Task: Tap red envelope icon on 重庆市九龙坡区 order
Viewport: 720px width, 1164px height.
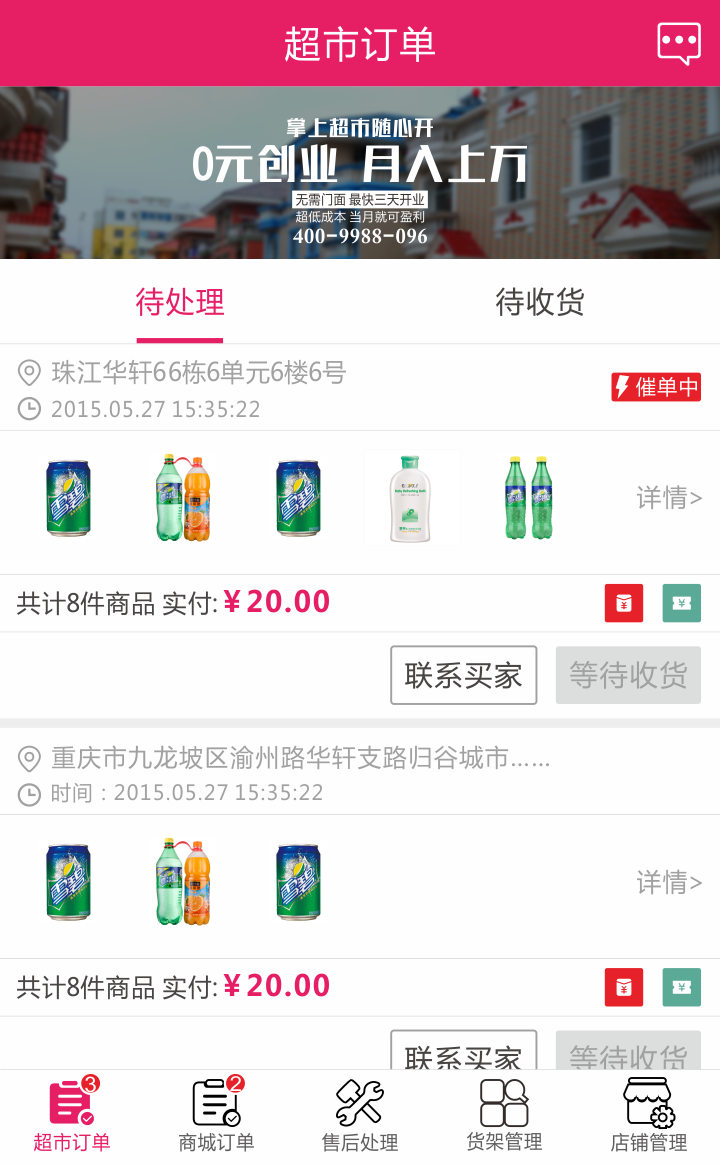Action: (624, 987)
